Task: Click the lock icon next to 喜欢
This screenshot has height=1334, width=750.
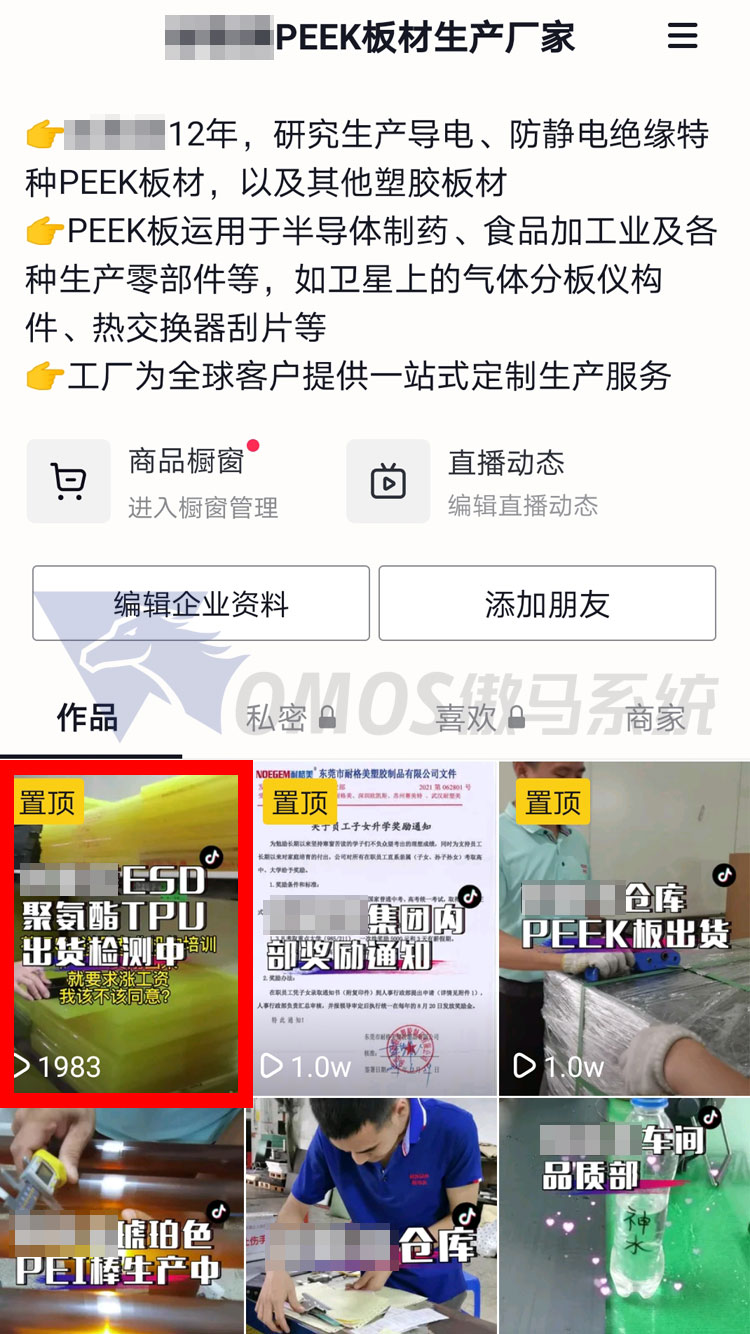Action: (517, 718)
